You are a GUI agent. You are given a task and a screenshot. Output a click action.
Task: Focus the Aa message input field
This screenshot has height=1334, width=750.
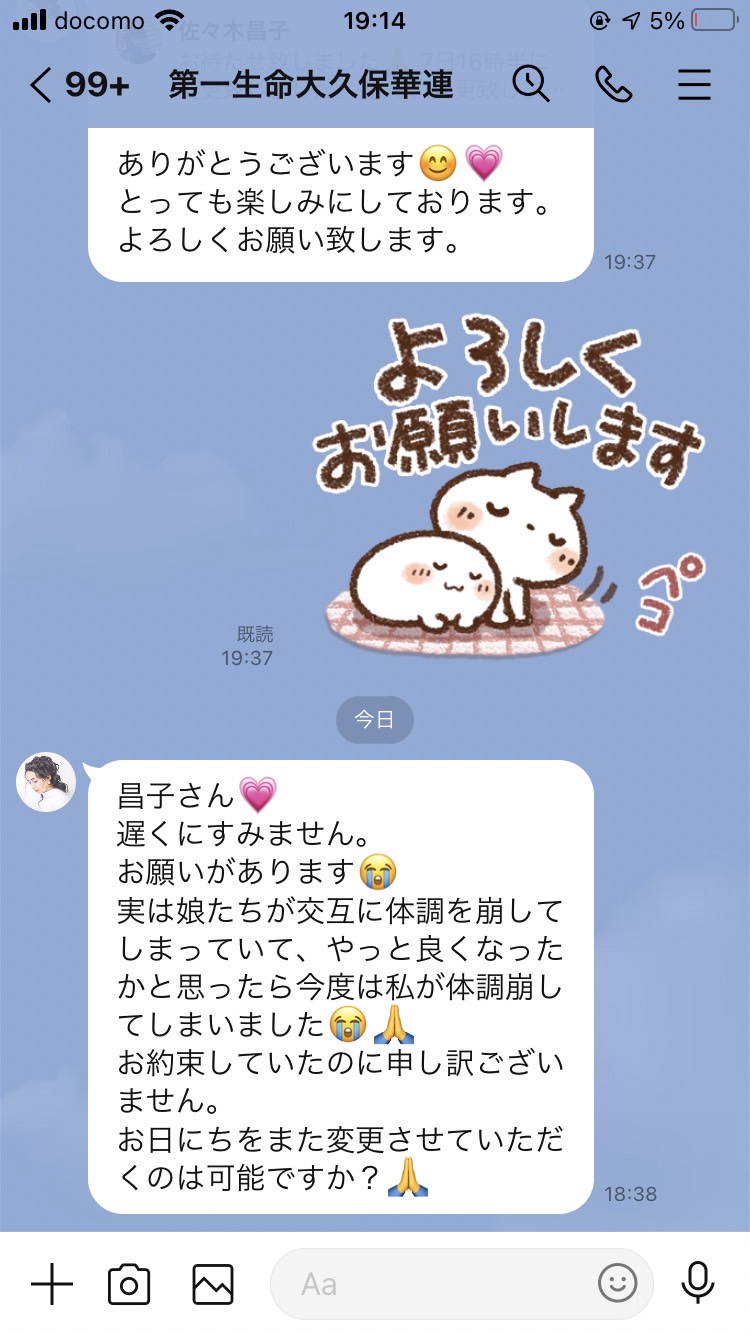(432, 1284)
